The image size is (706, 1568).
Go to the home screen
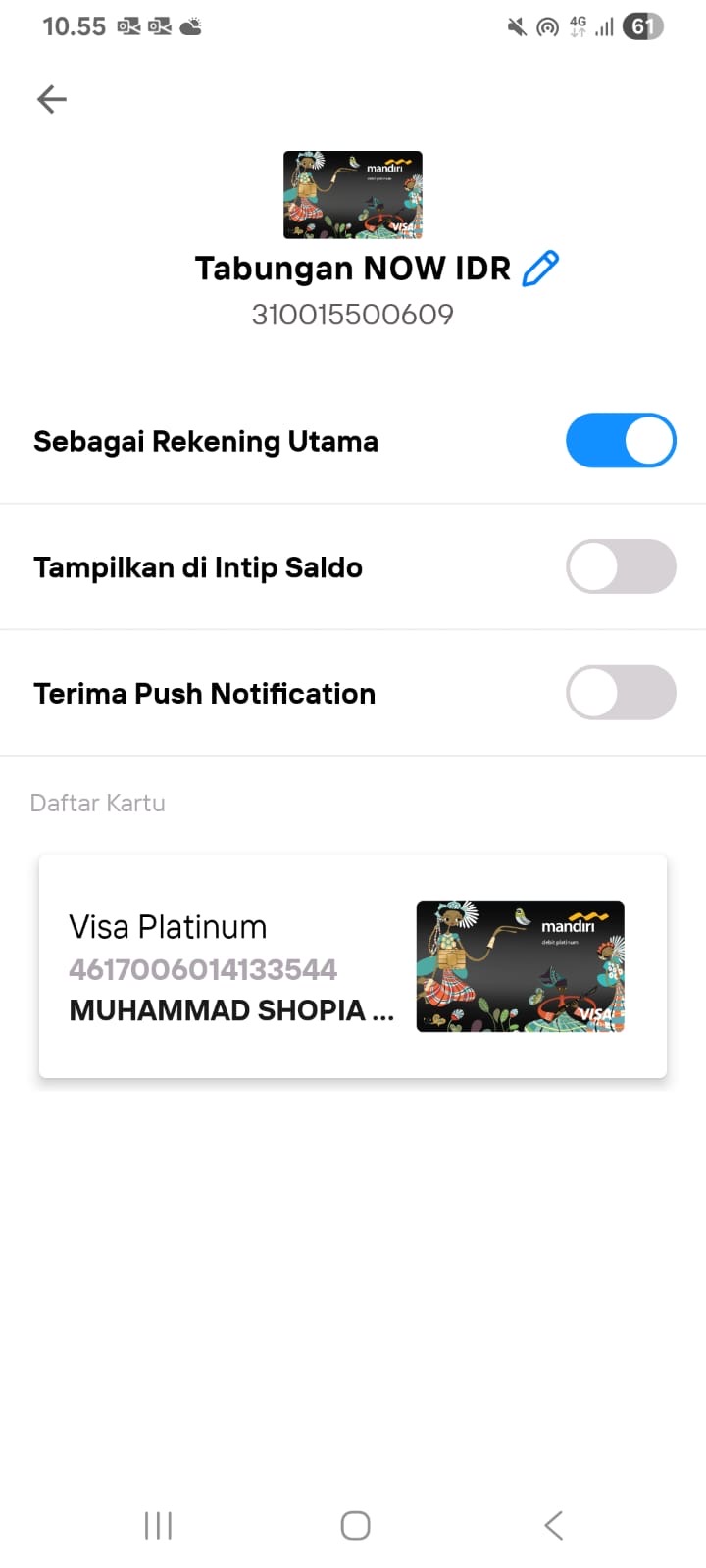[x=355, y=1525]
